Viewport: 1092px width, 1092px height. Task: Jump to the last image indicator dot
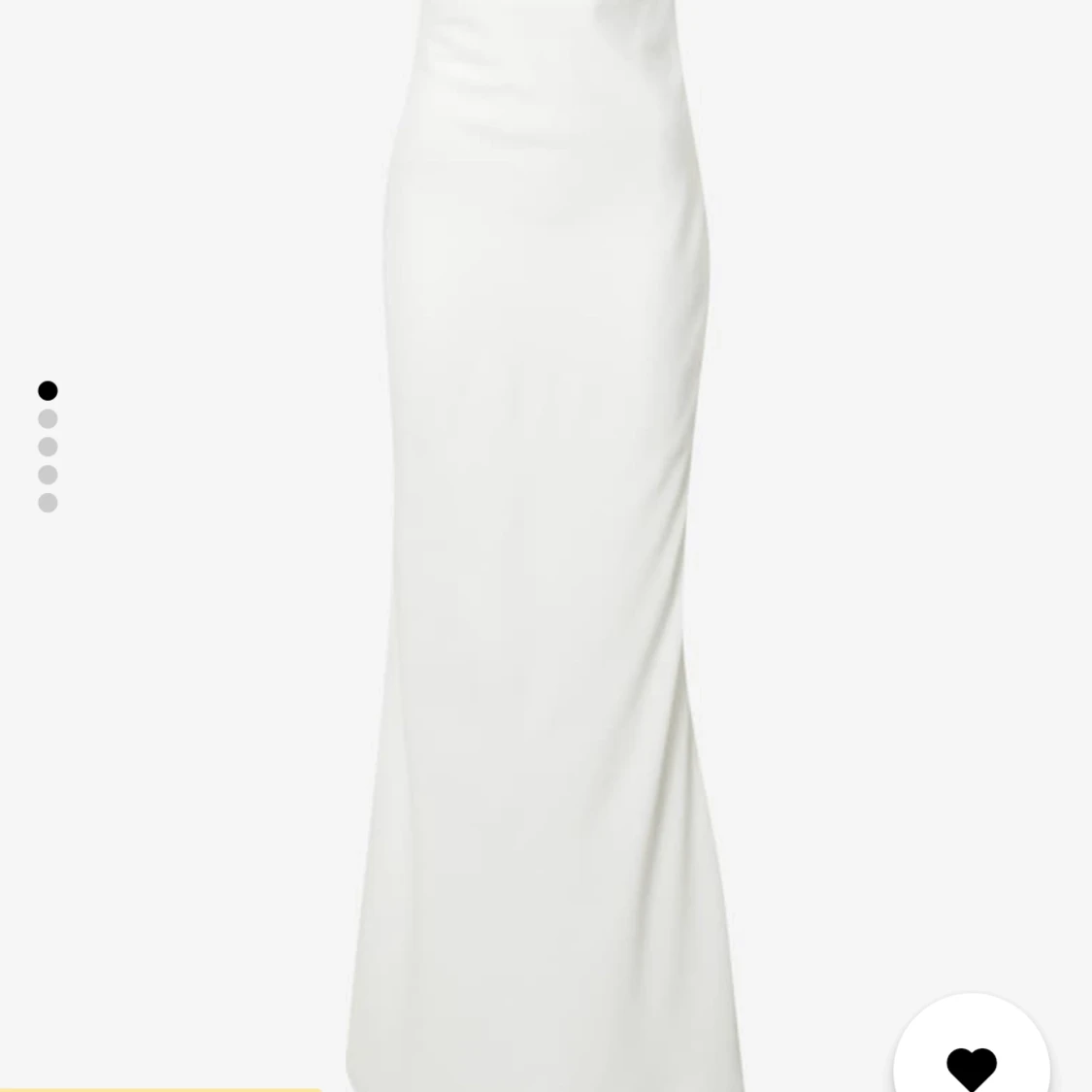tap(48, 503)
